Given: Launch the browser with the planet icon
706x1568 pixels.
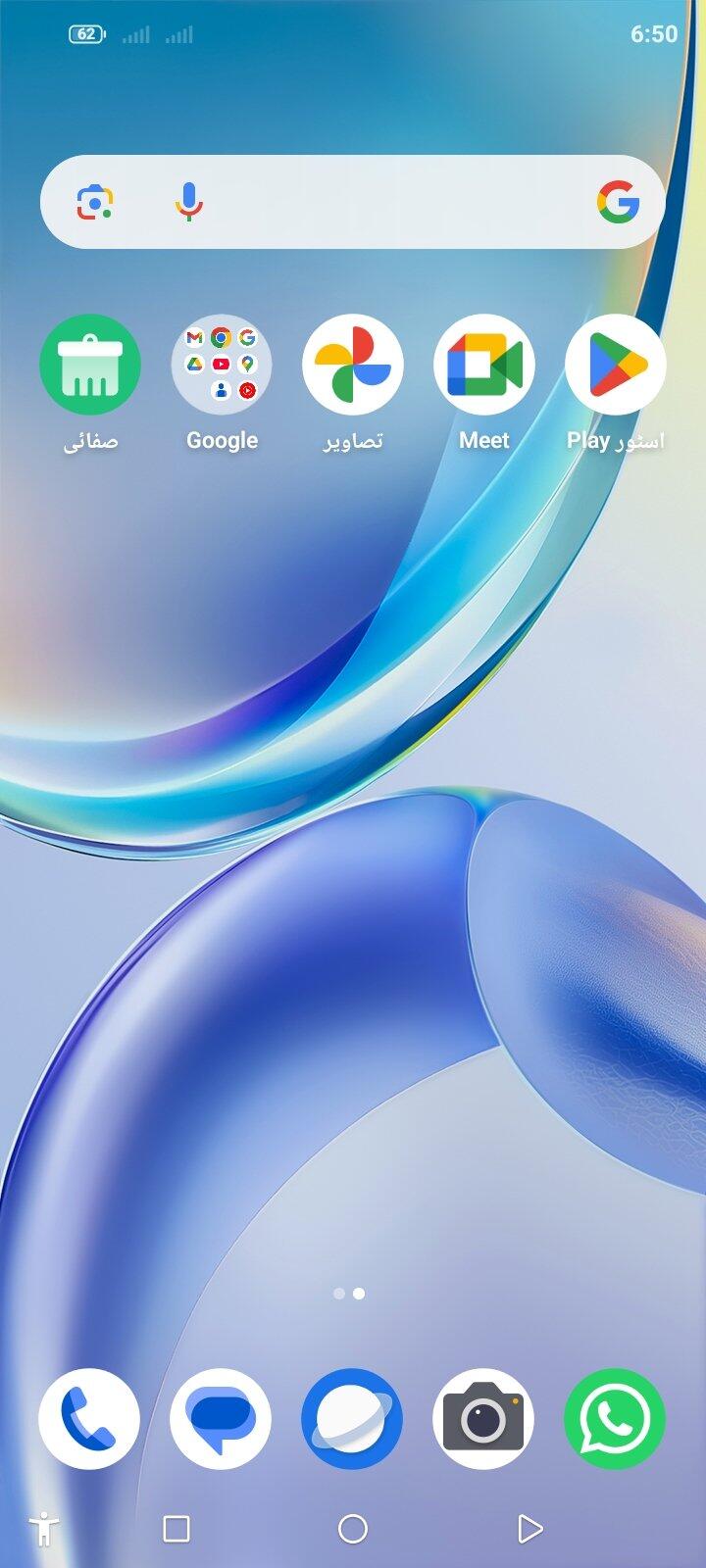Looking at the screenshot, I should (x=352, y=1418).
